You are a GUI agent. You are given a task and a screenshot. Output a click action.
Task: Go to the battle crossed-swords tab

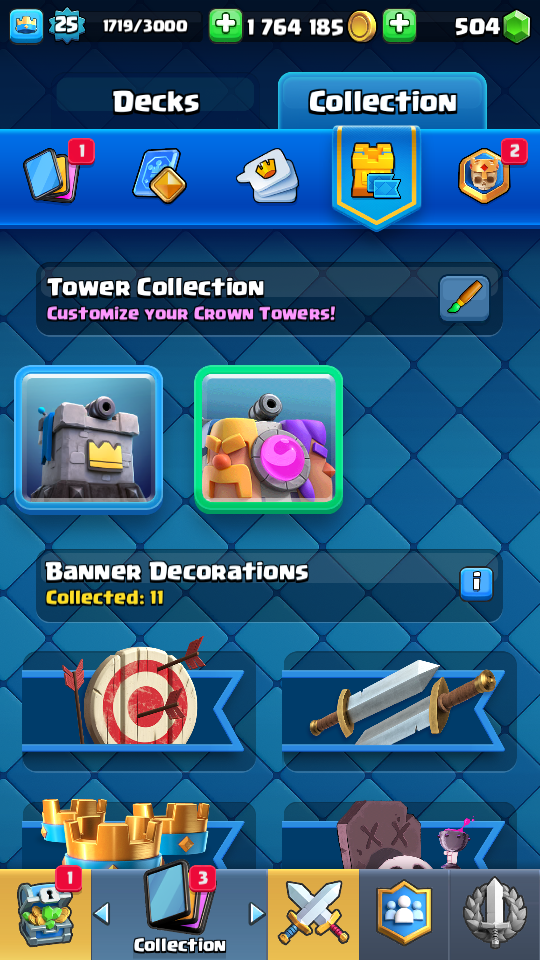click(313, 914)
